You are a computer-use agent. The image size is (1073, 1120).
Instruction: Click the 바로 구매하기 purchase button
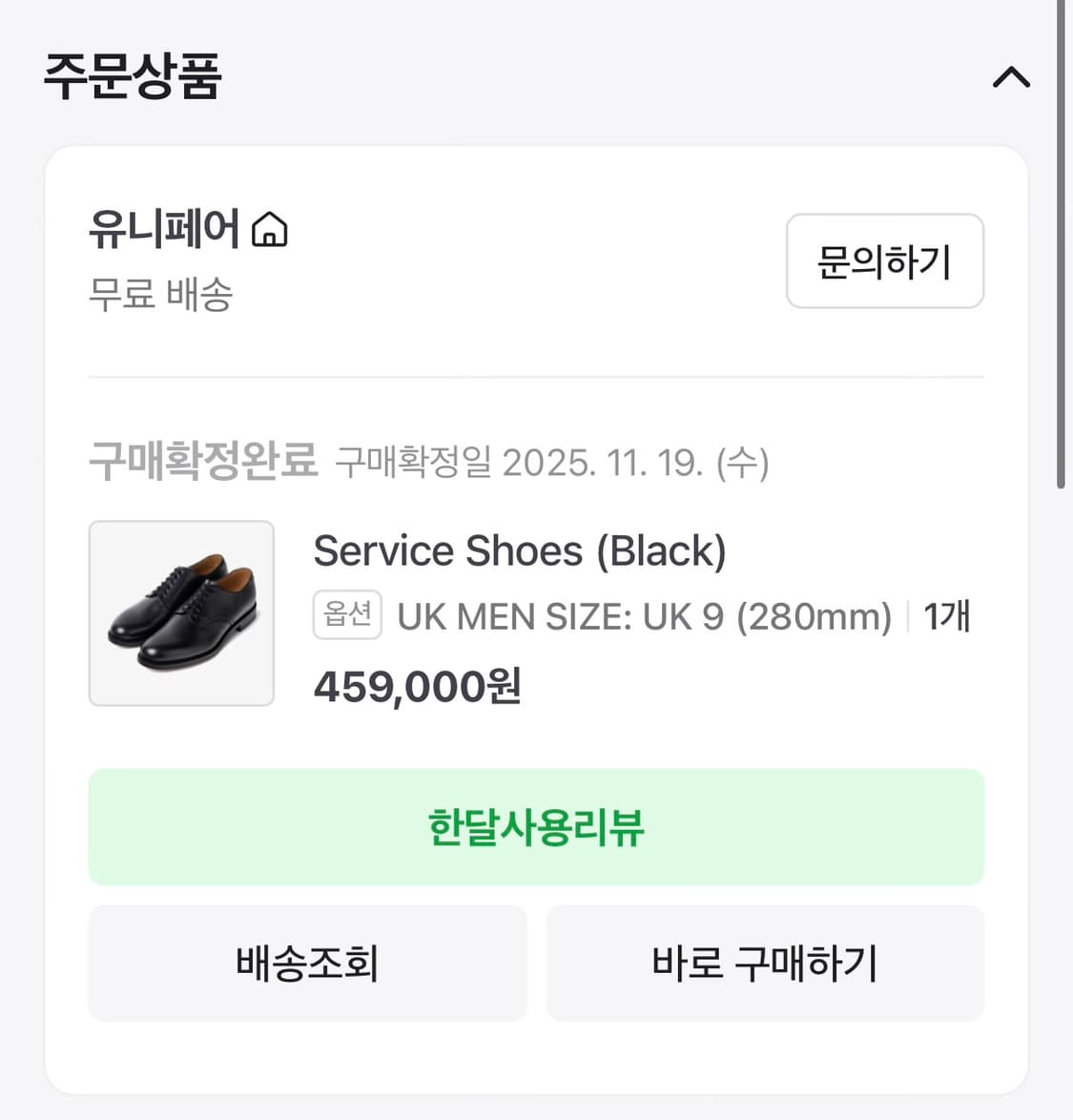(x=765, y=963)
